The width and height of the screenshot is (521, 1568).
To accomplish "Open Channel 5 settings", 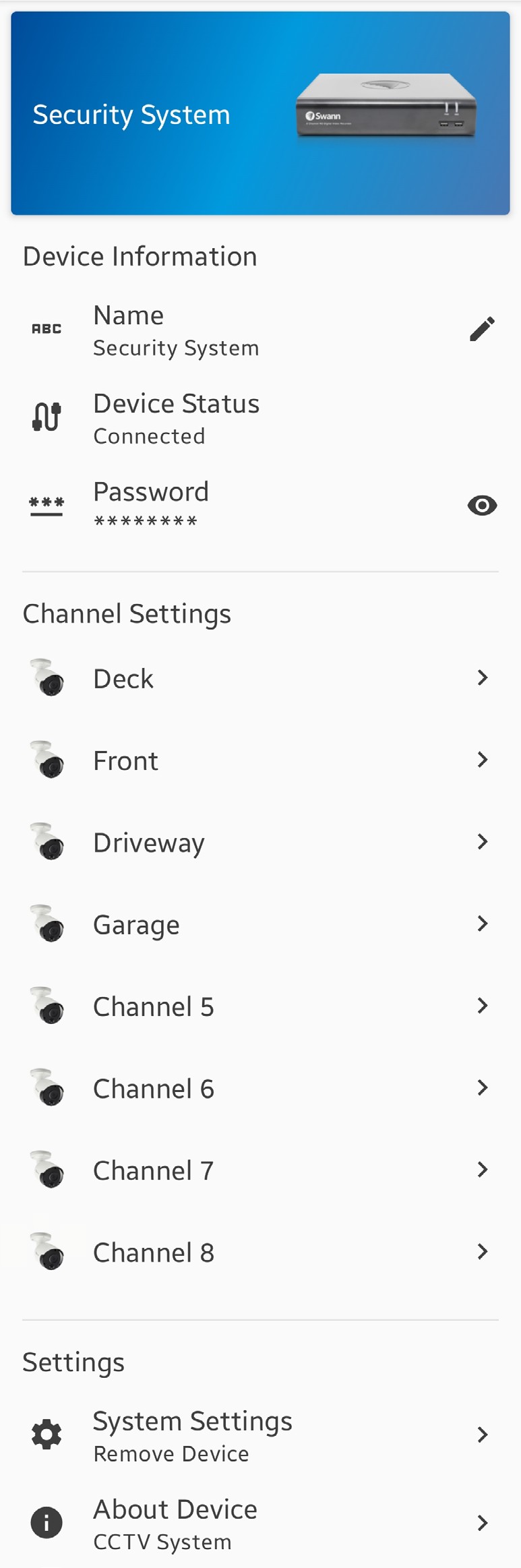I will 260,1006.
